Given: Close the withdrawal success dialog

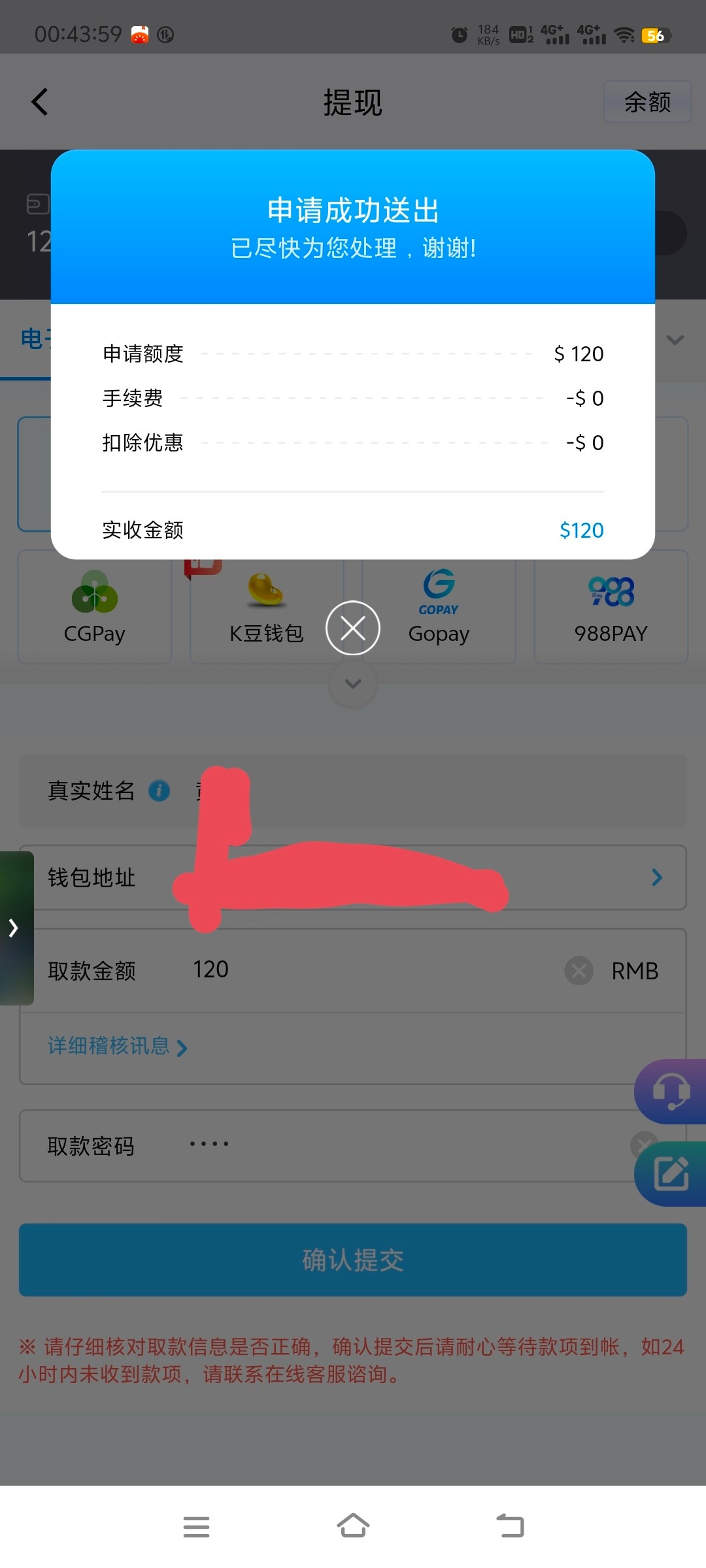Looking at the screenshot, I should (352, 628).
